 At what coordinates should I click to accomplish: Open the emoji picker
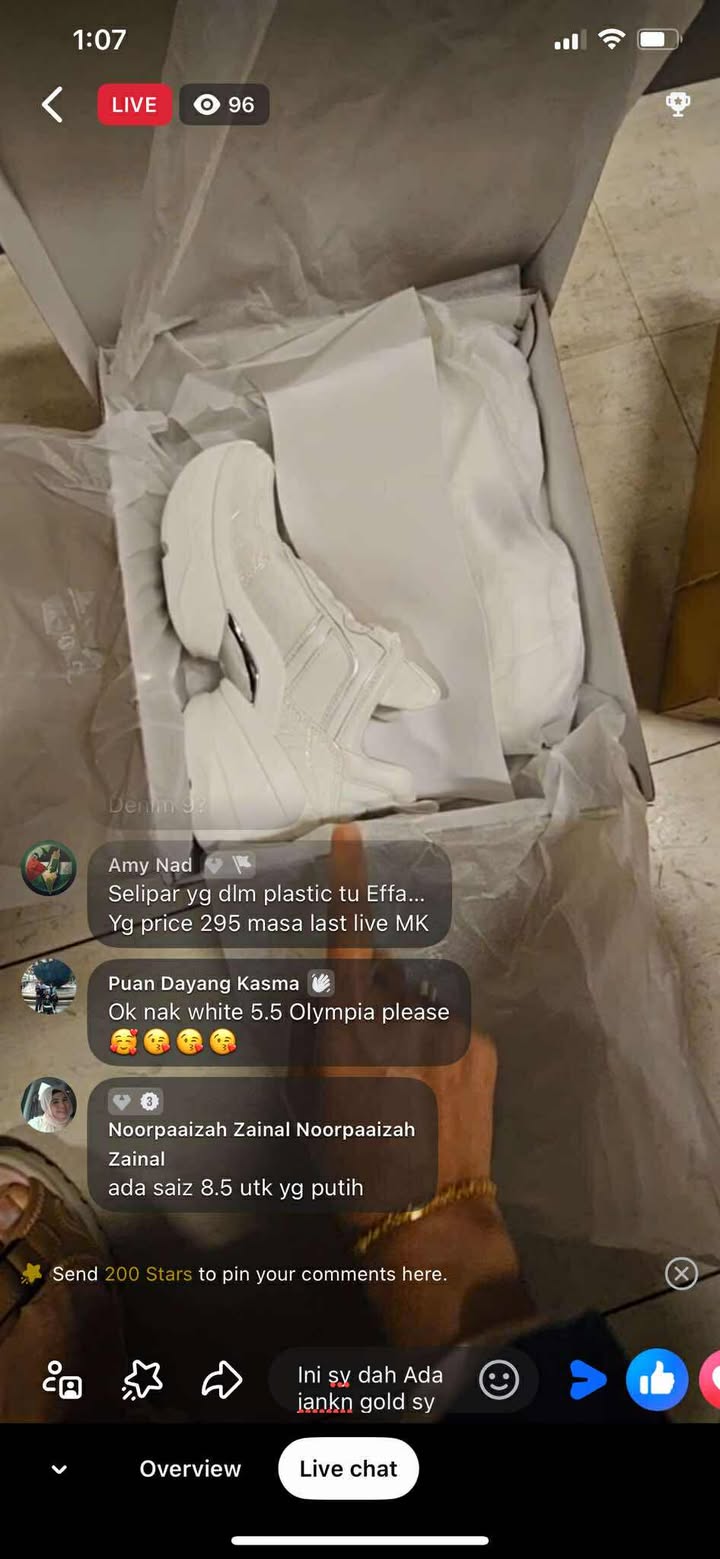499,1380
